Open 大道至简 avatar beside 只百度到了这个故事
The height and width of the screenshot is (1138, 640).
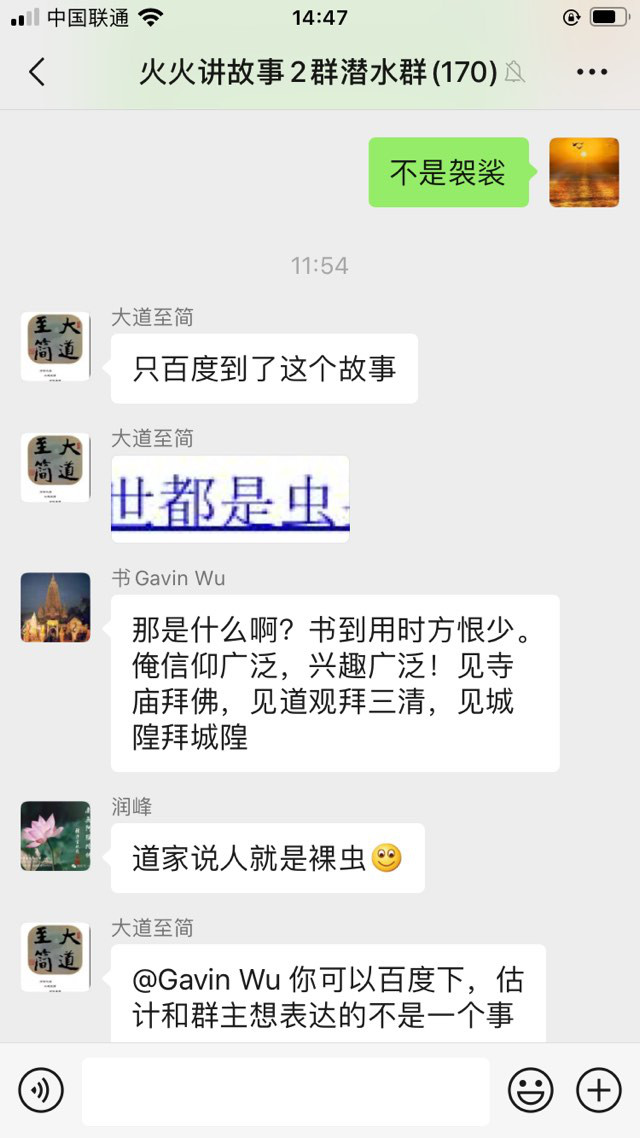click(x=56, y=346)
